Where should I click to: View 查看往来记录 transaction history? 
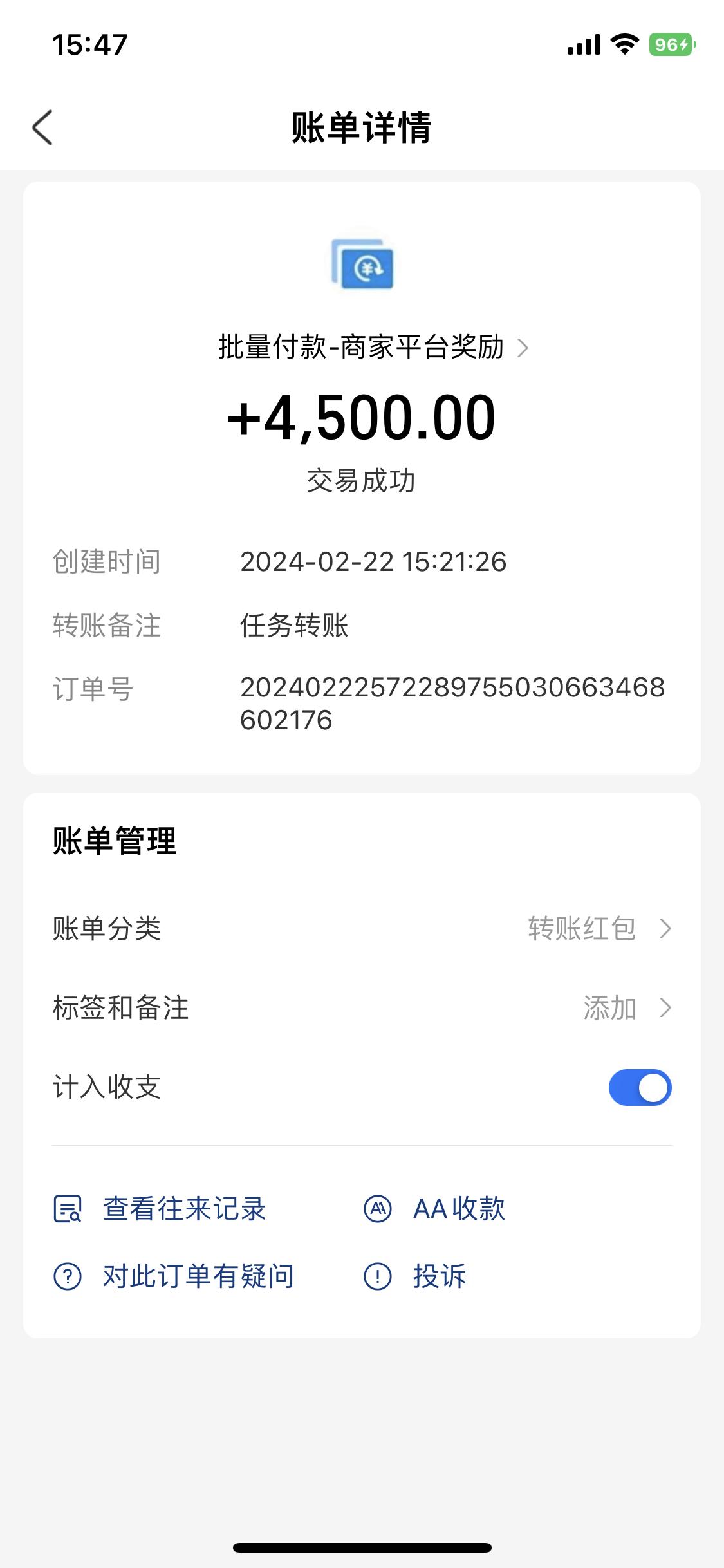point(160,1208)
